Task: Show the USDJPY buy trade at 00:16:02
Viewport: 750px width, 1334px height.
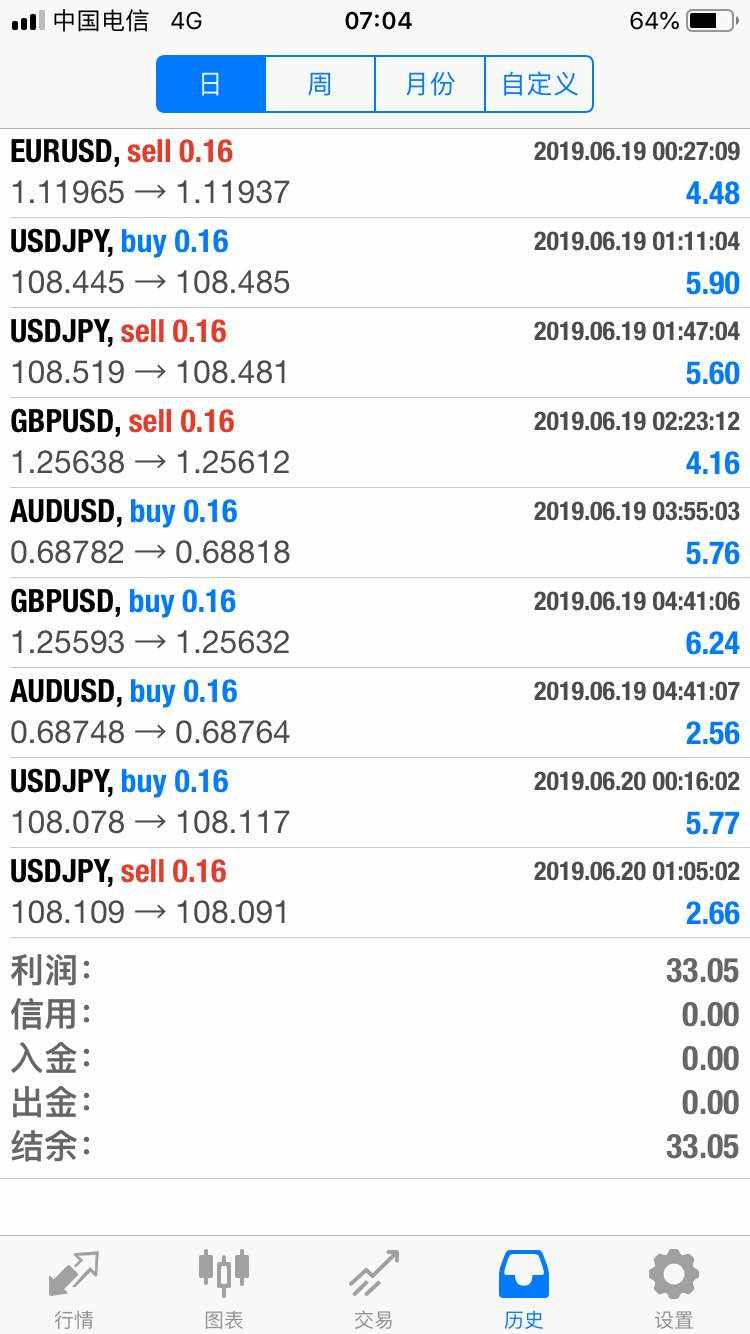Action: coord(375,802)
